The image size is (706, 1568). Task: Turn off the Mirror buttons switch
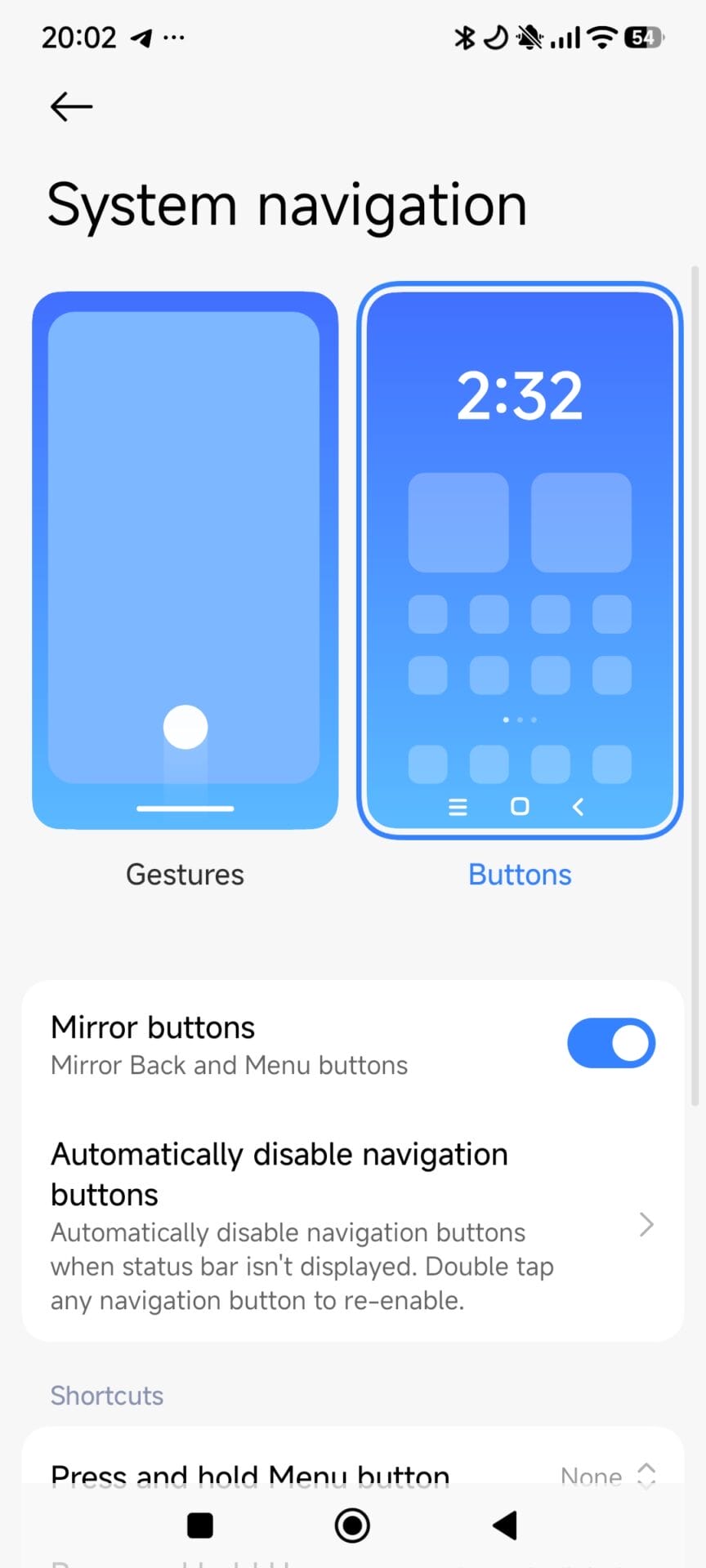[610, 1043]
